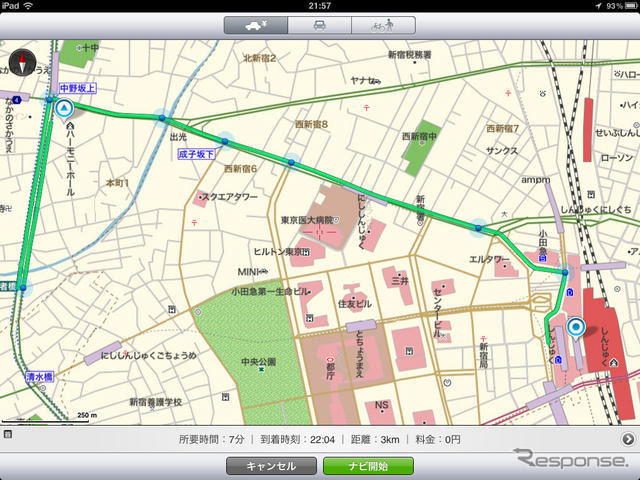Image resolution: width=640 pixels, height=480 pixels.
Task: Start navigation with ナビ開始
Action: click(x=368, y=466)
